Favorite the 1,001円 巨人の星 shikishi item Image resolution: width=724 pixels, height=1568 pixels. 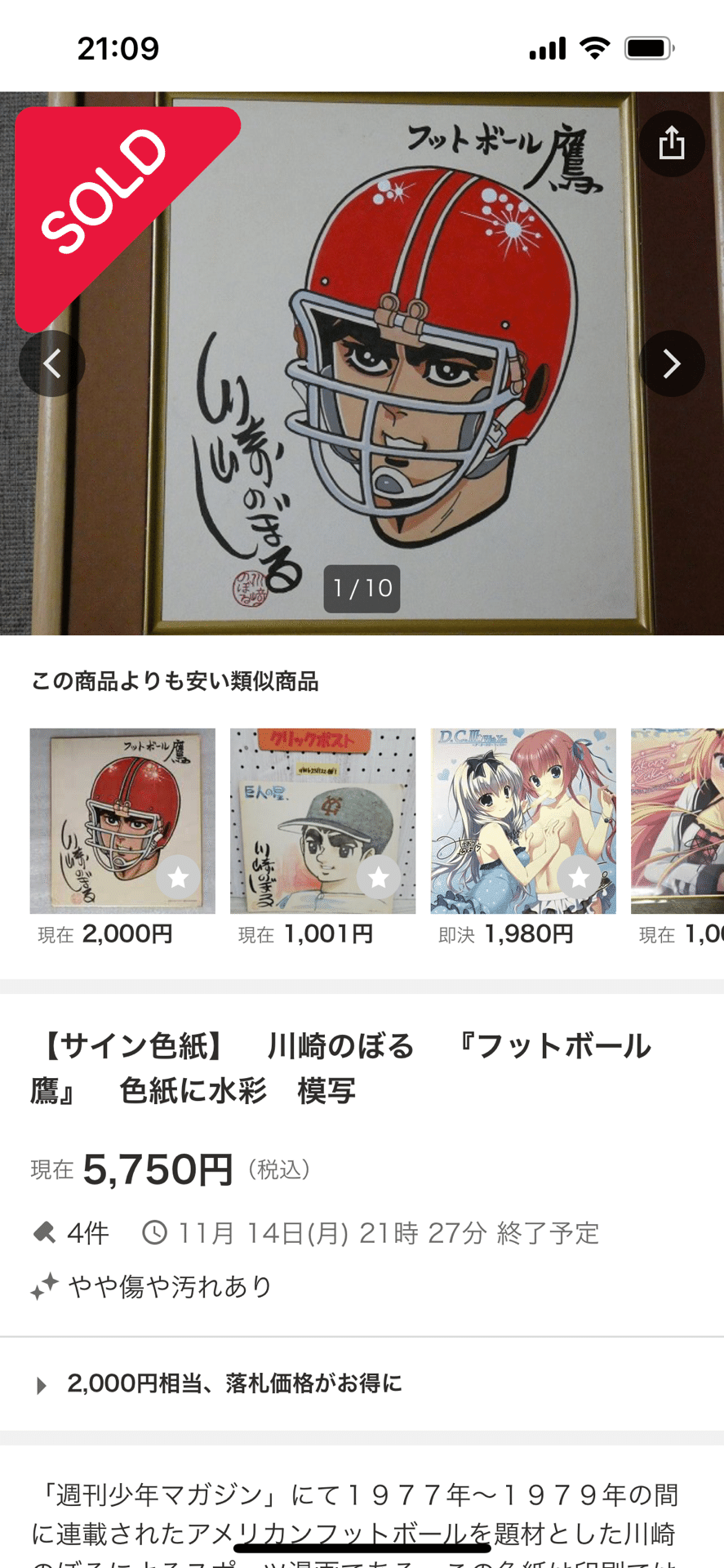[x=378, y=879]
